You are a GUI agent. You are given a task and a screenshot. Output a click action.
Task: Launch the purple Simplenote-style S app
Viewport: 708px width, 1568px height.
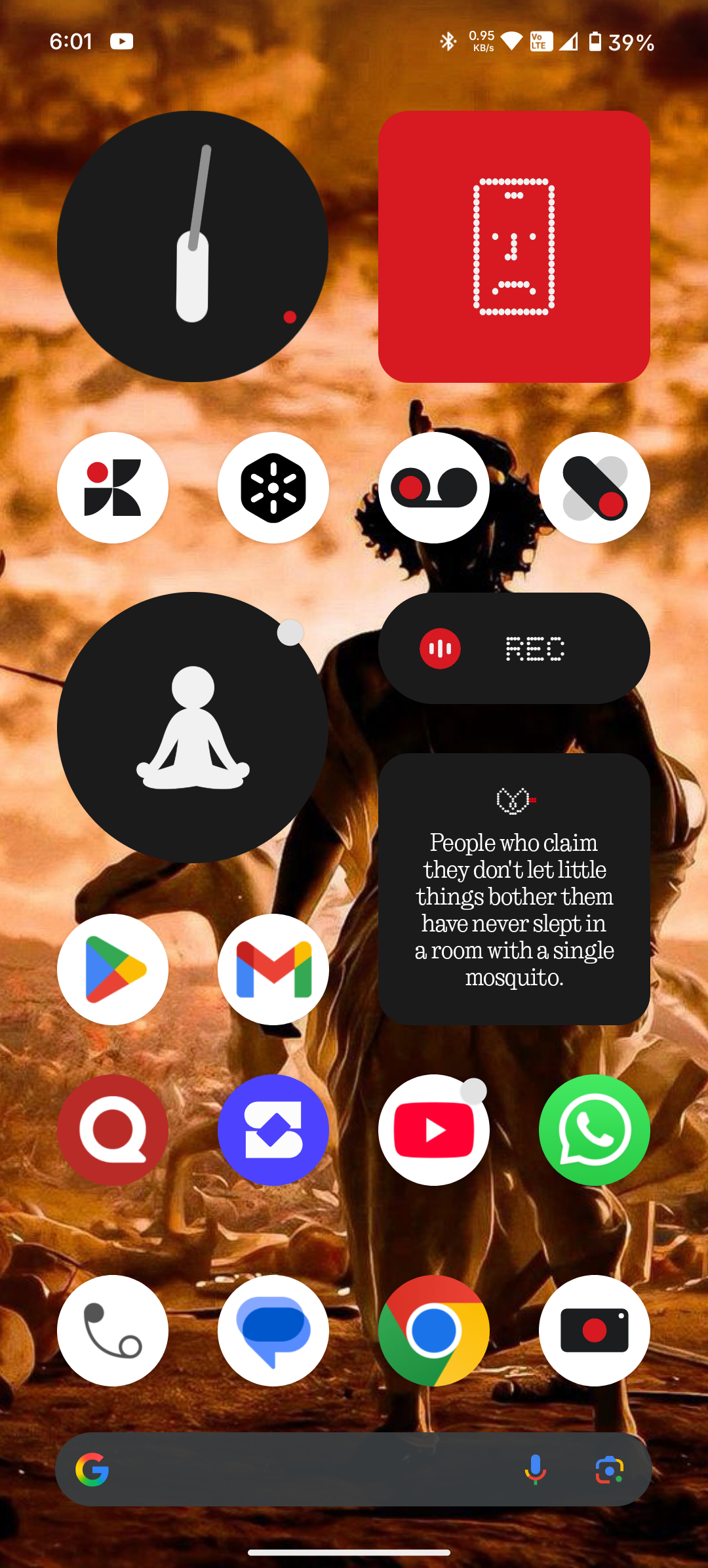273,1130
